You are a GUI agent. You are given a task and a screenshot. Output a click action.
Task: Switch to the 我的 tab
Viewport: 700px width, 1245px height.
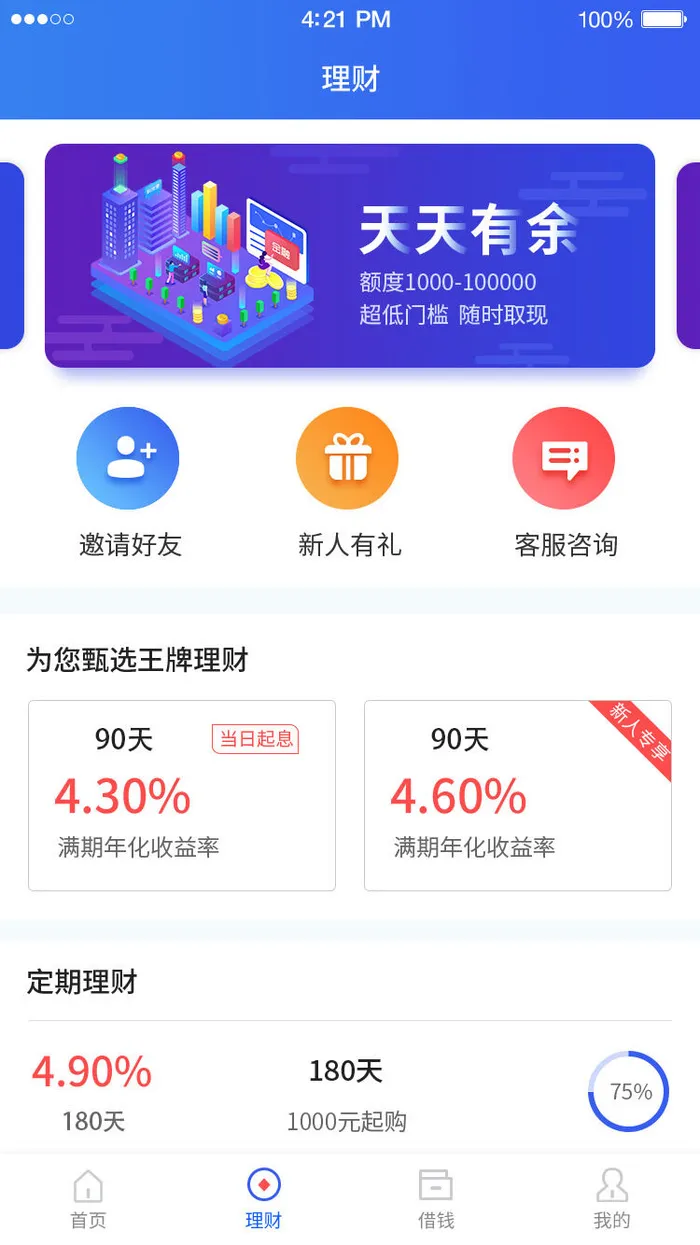[611, 1198]
